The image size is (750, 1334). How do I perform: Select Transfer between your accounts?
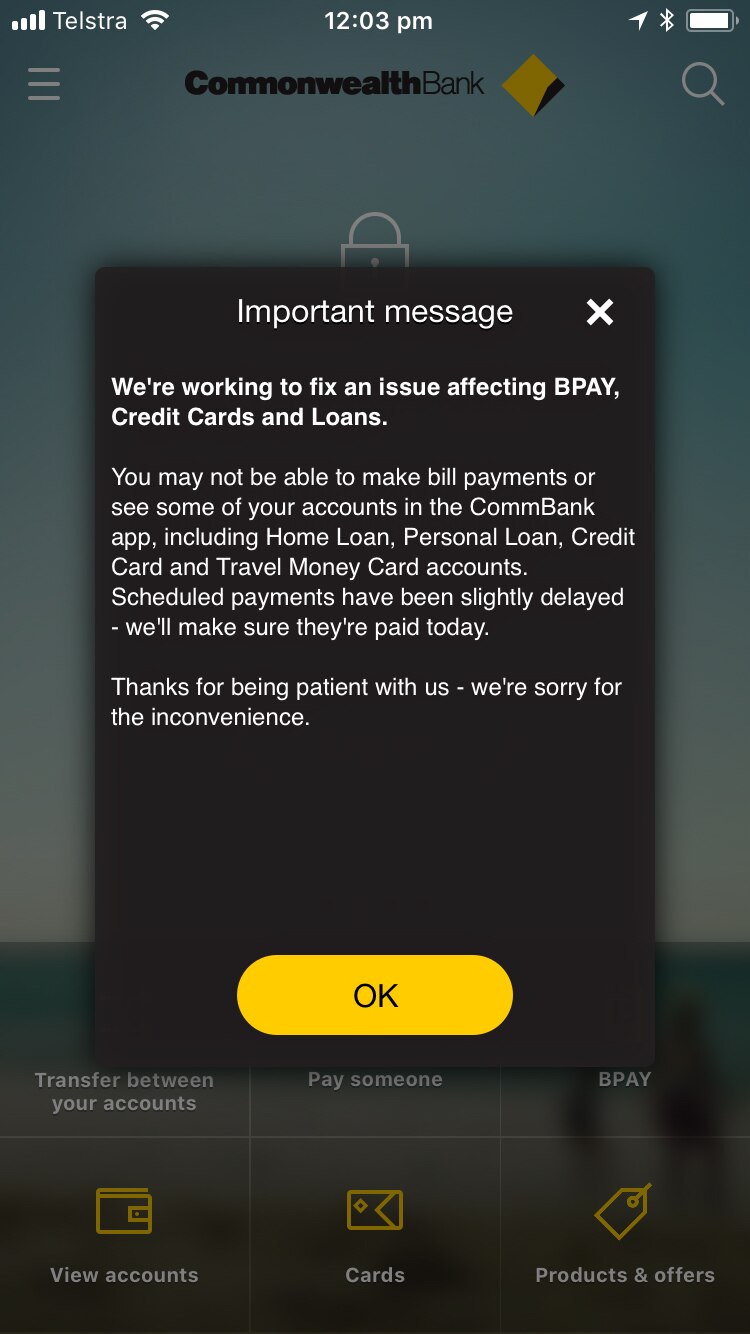pos(124,1092)
